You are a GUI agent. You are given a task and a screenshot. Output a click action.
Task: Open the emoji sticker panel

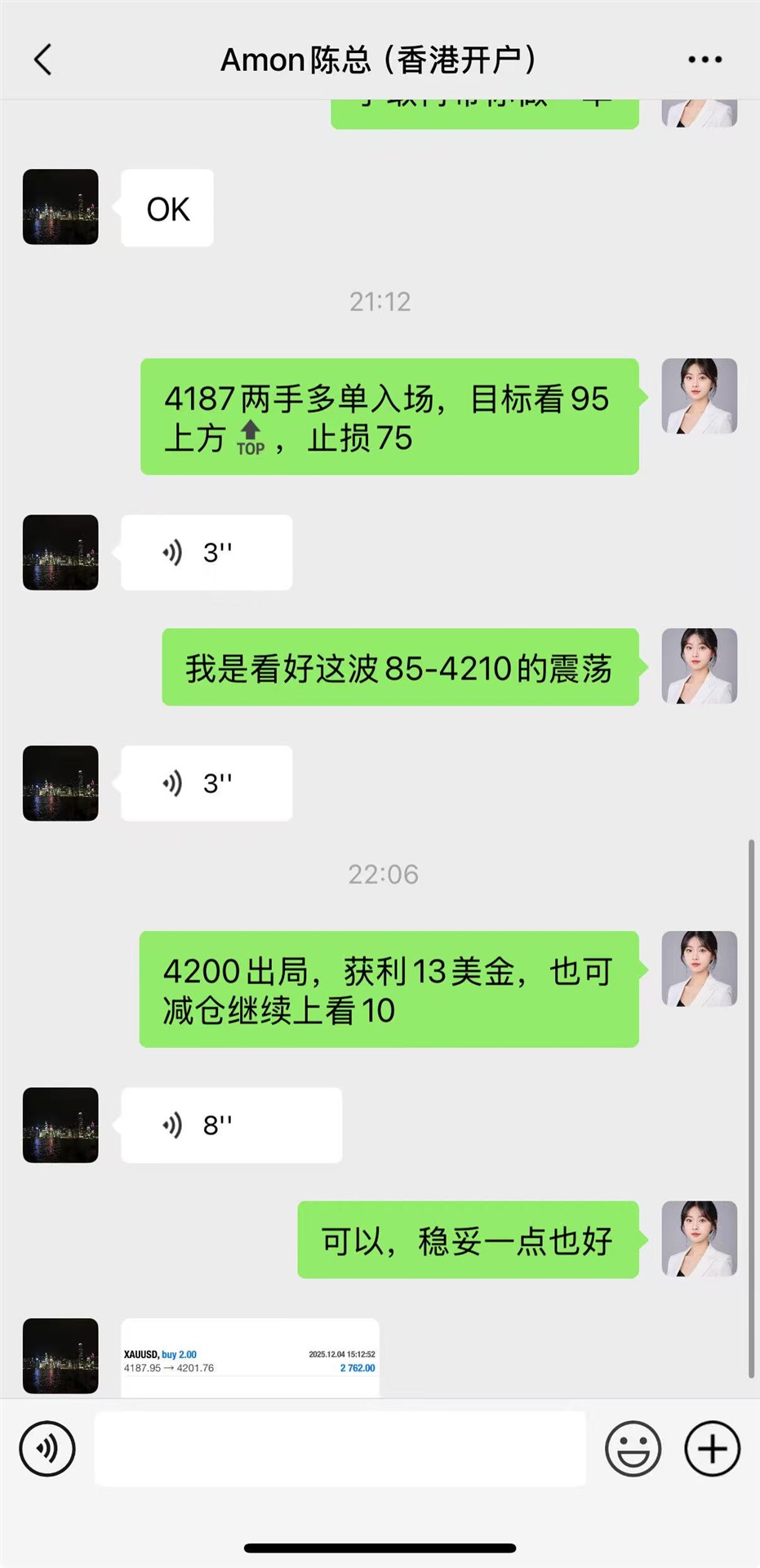point(633,1449)
